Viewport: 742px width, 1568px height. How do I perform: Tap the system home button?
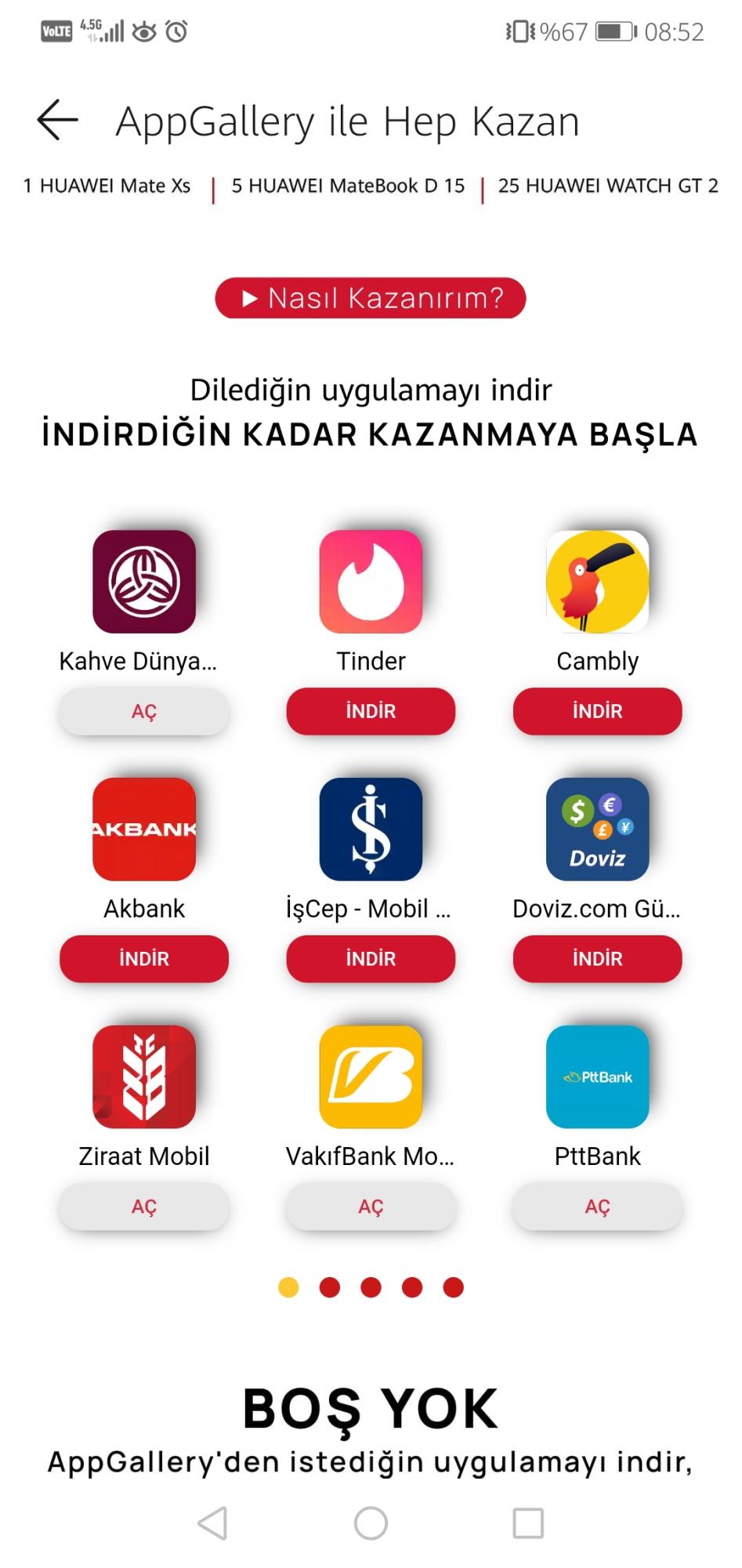coord(371,1523)
